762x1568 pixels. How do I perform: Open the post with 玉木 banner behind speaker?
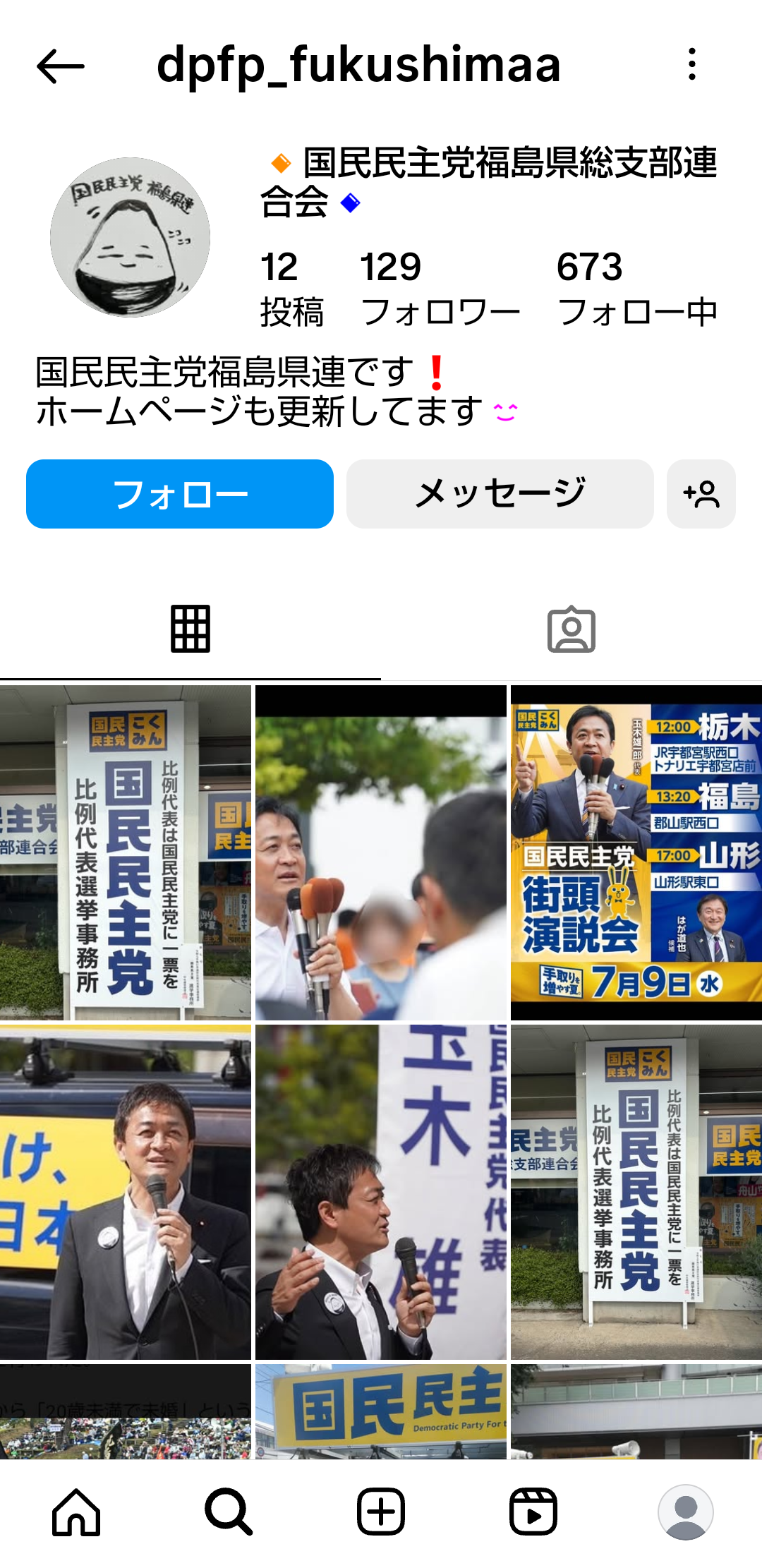click(x=381, y=1192)
